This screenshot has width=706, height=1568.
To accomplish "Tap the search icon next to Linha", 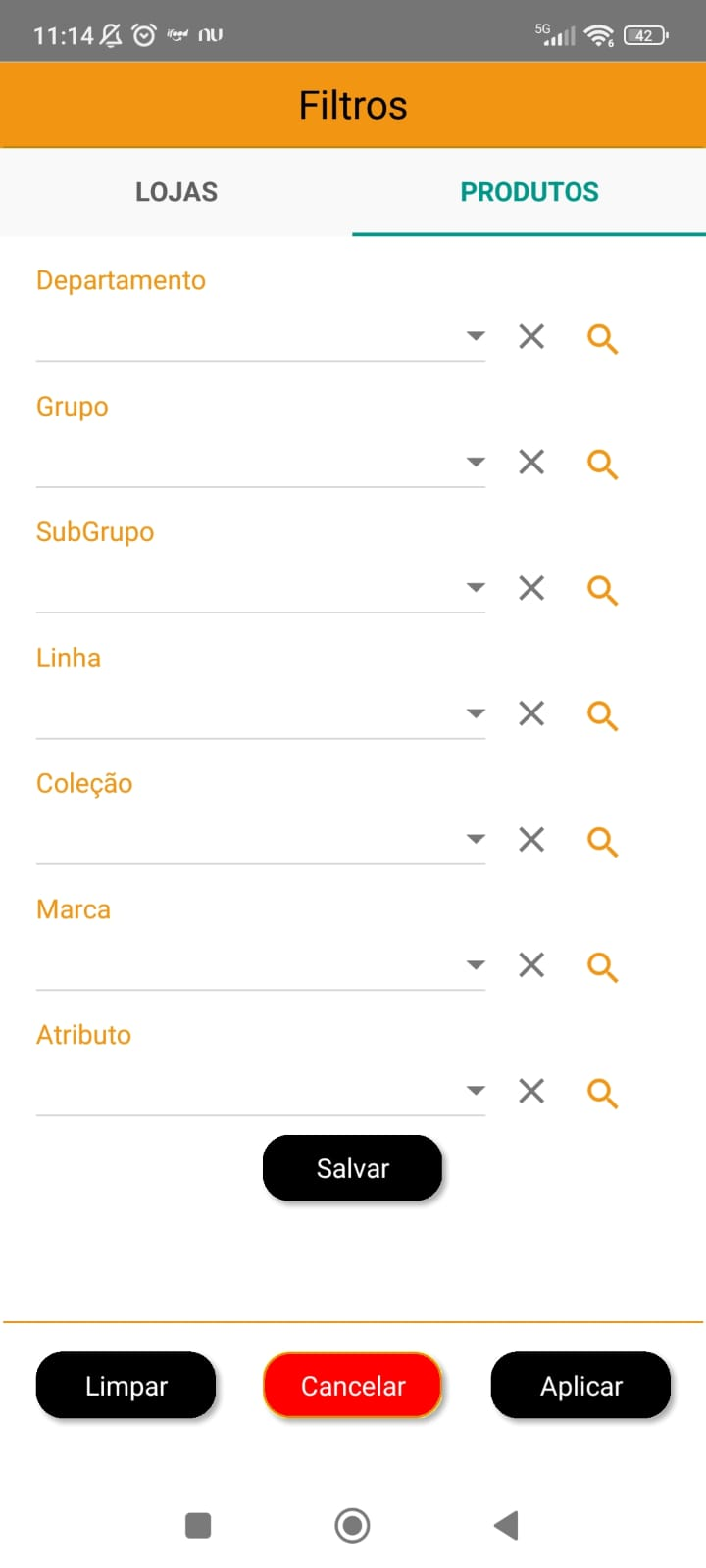I will click(602, 715).
